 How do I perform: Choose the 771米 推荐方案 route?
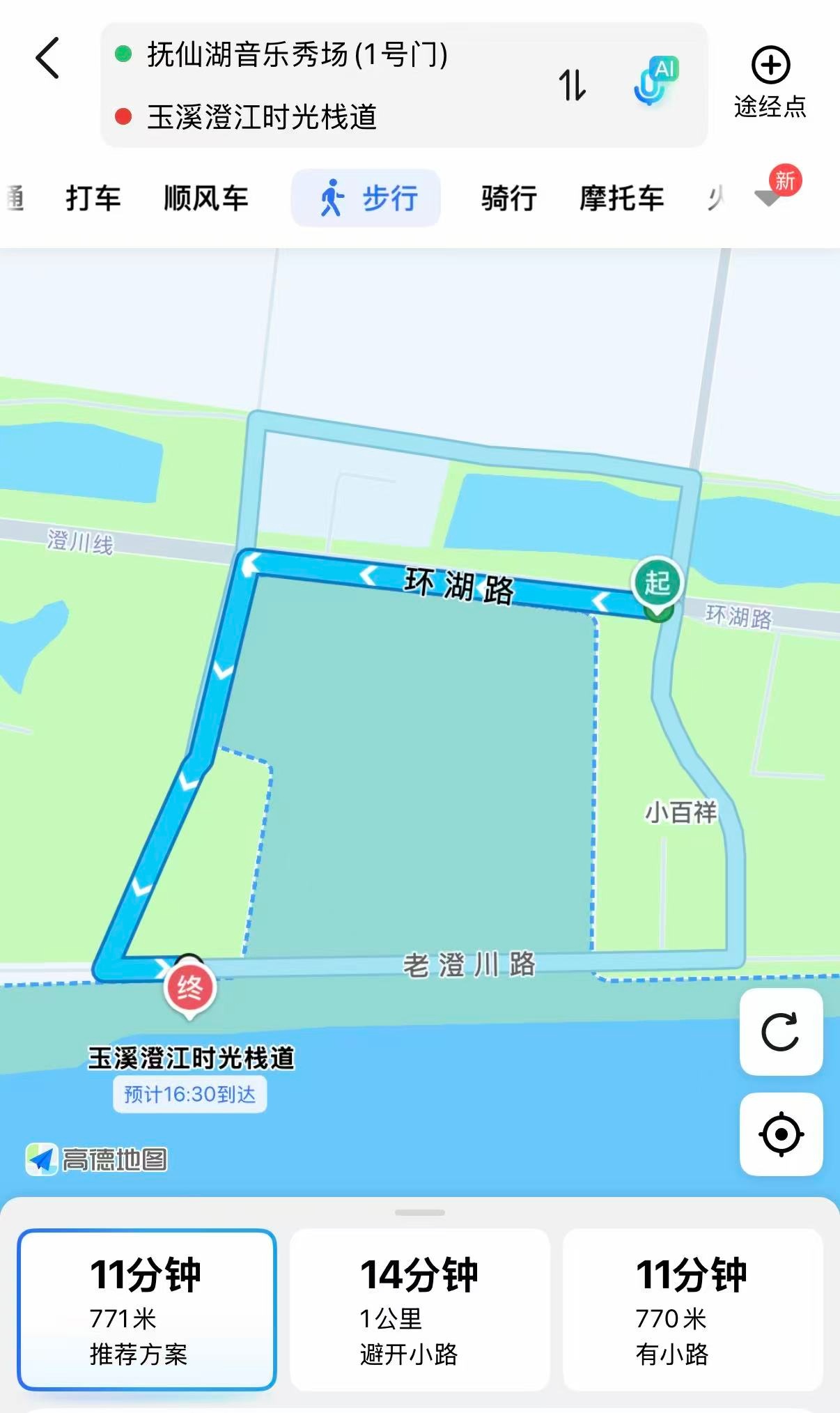[x=147, y=1310]
